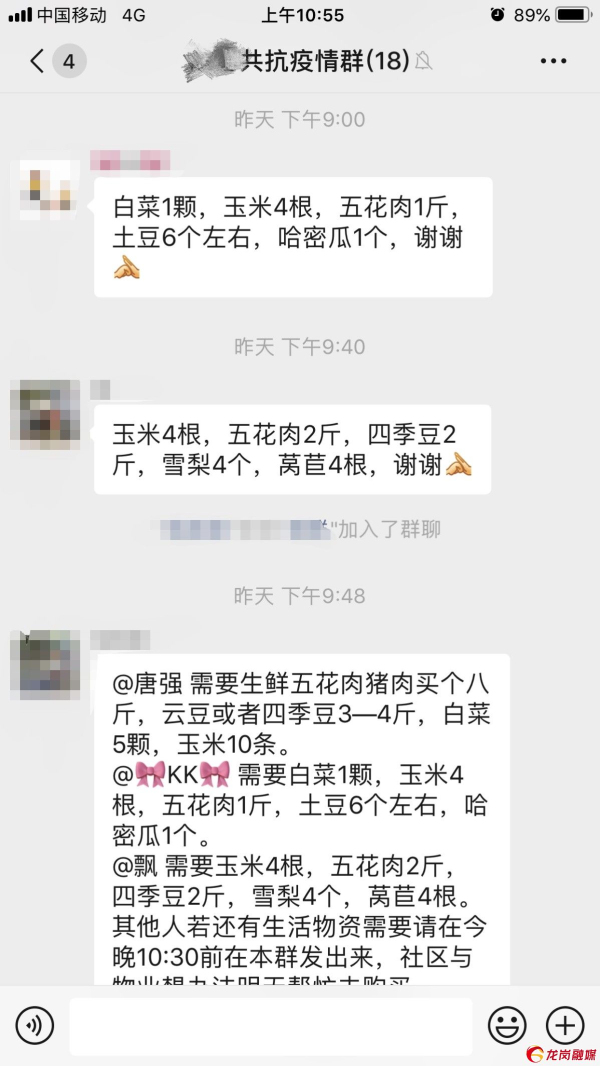Open the avatar beside the 雪梨4个 message

tap(45, 413)
